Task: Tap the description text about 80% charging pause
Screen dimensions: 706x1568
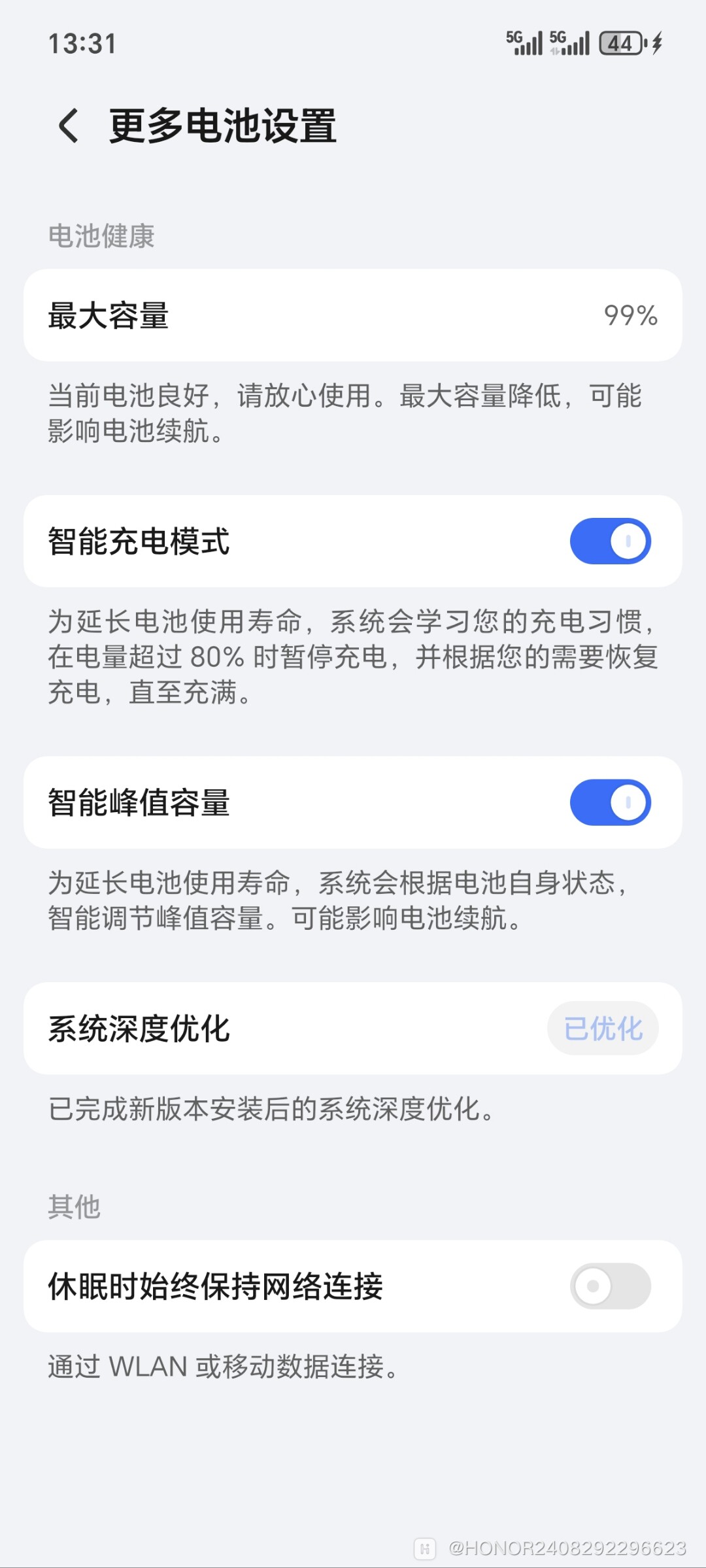Action: coord(353,657)
